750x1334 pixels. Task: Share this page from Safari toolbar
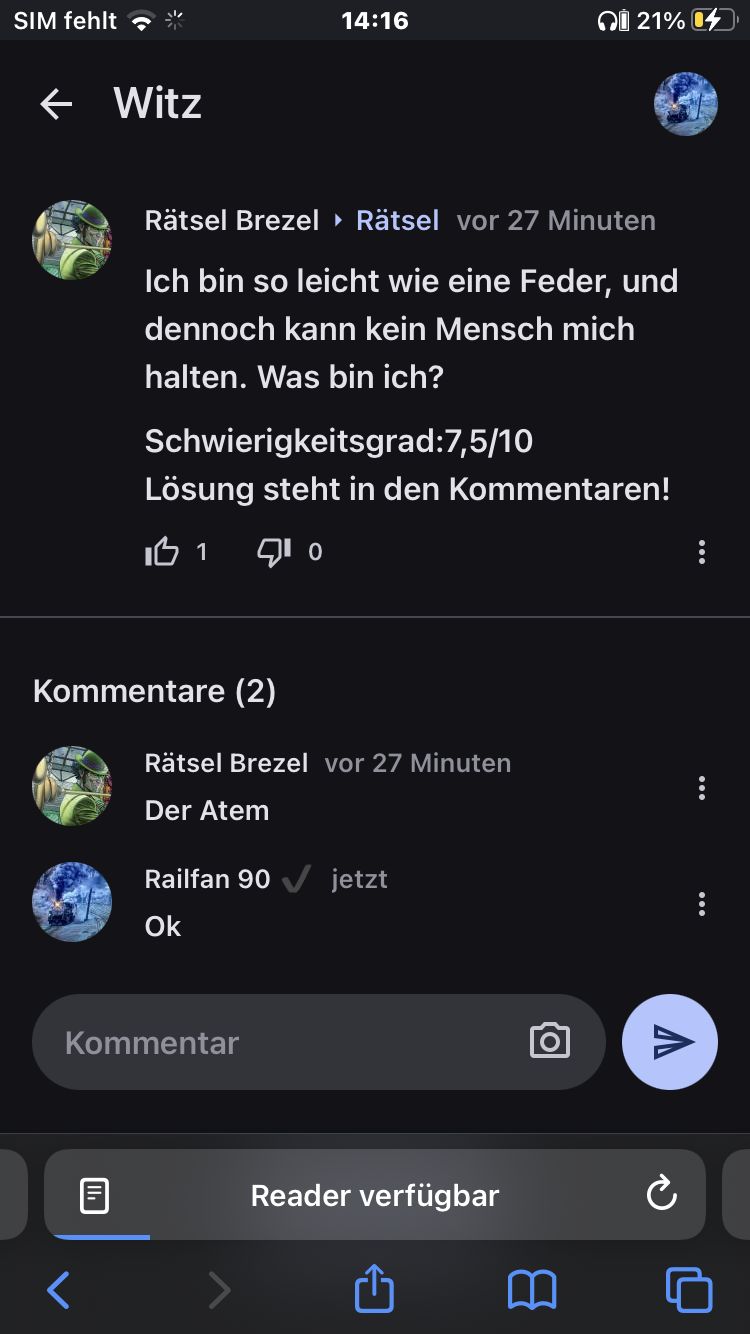pos(374,1288)
